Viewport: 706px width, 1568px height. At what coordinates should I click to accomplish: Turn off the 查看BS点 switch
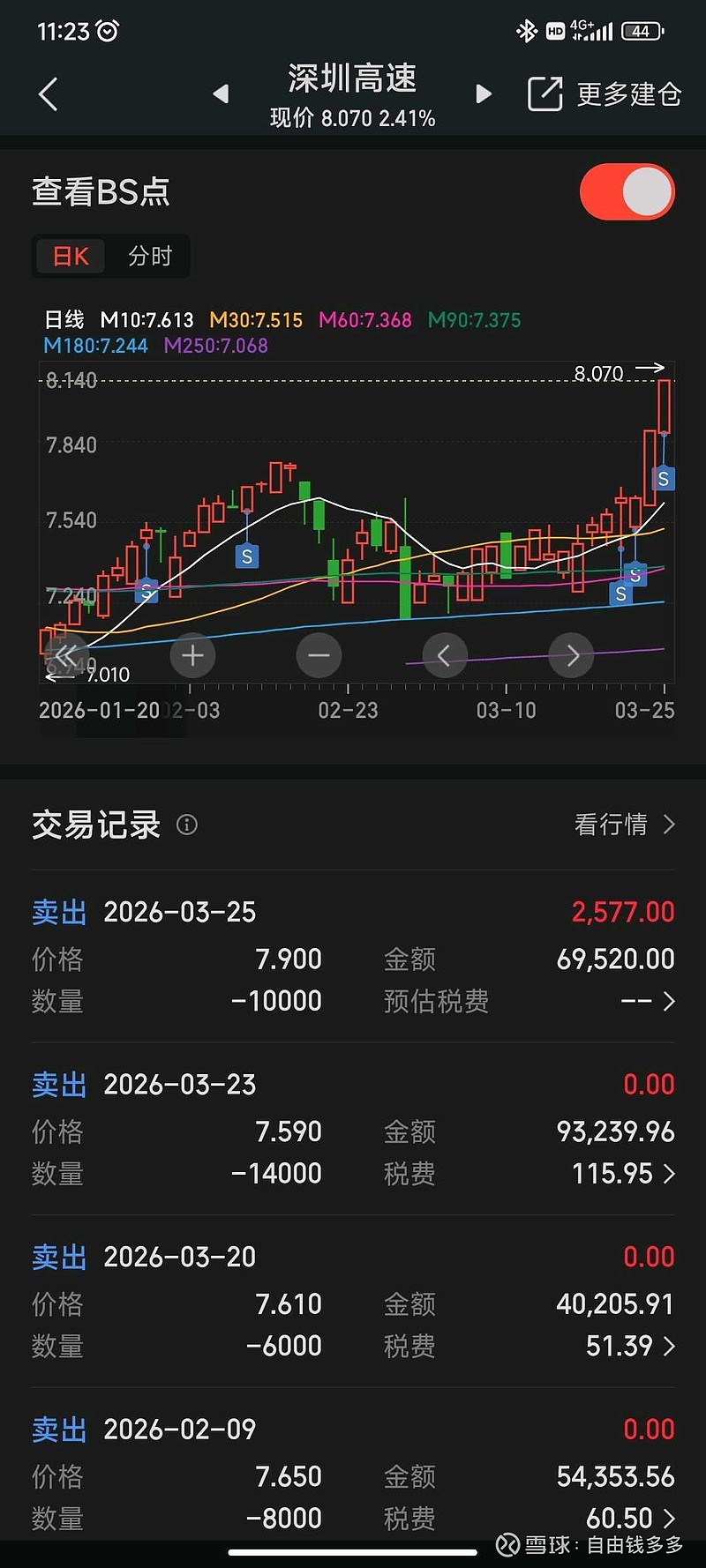(x=627, y=192)
